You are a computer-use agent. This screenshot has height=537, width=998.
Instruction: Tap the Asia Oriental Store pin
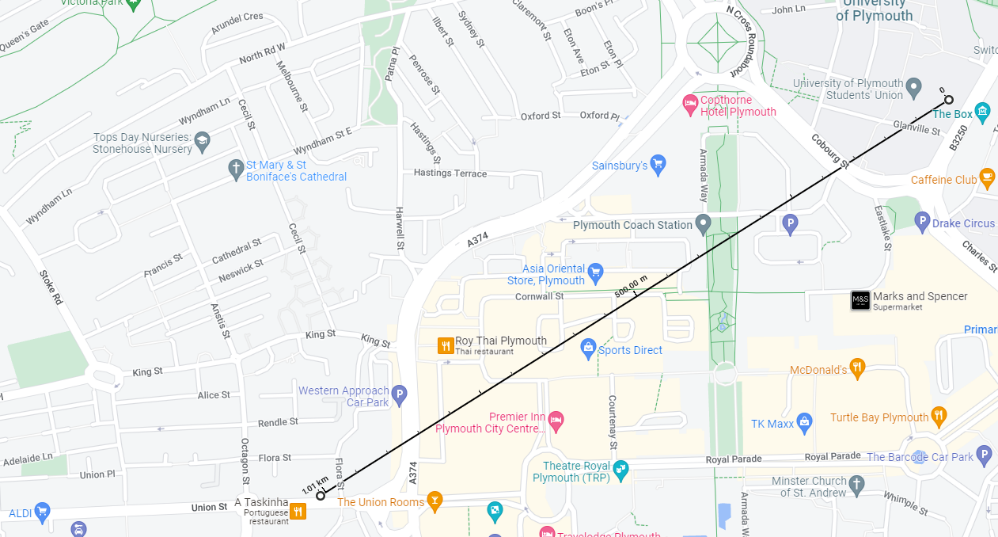pyautogui.click(x=596, y=272)
